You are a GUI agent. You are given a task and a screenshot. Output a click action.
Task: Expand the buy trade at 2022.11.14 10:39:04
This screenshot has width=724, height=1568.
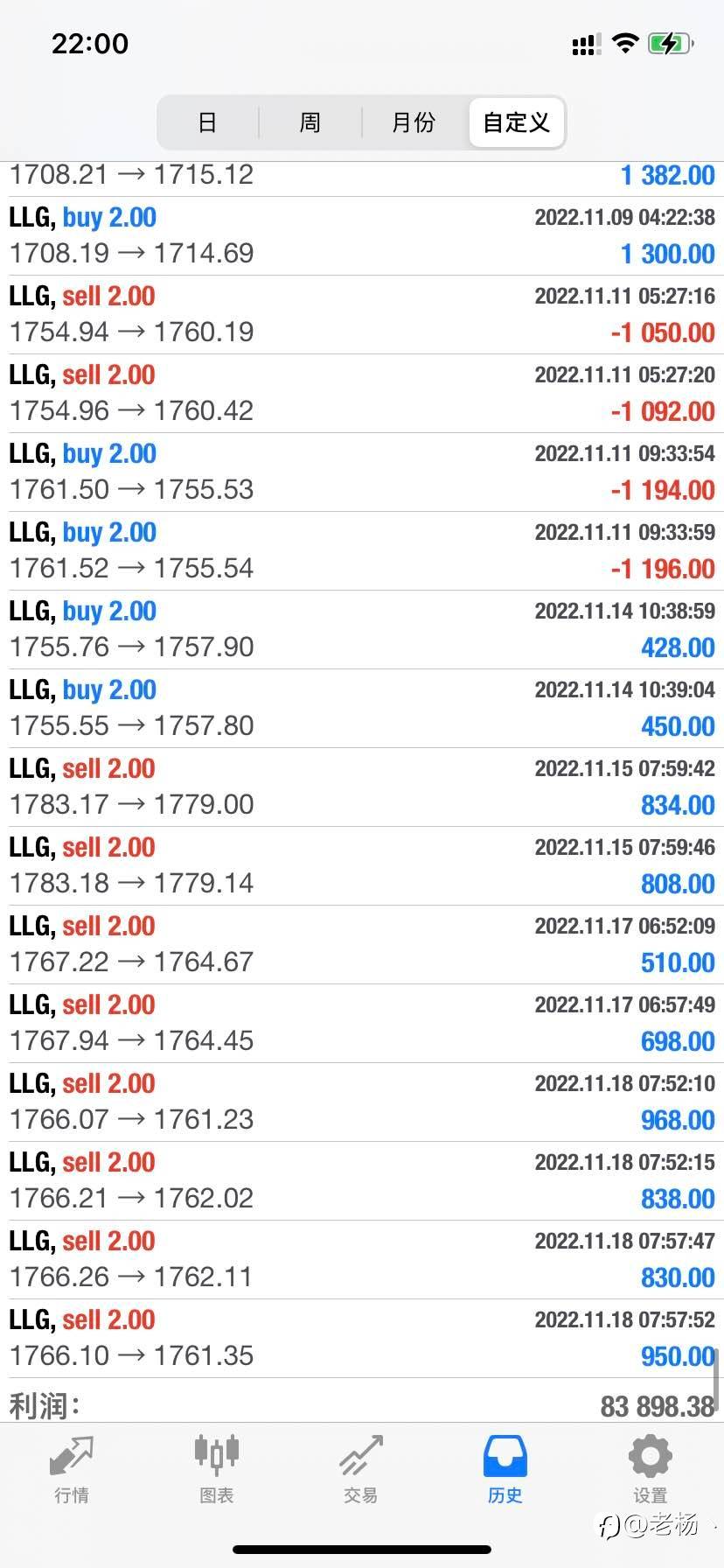[x=362, y=709]
